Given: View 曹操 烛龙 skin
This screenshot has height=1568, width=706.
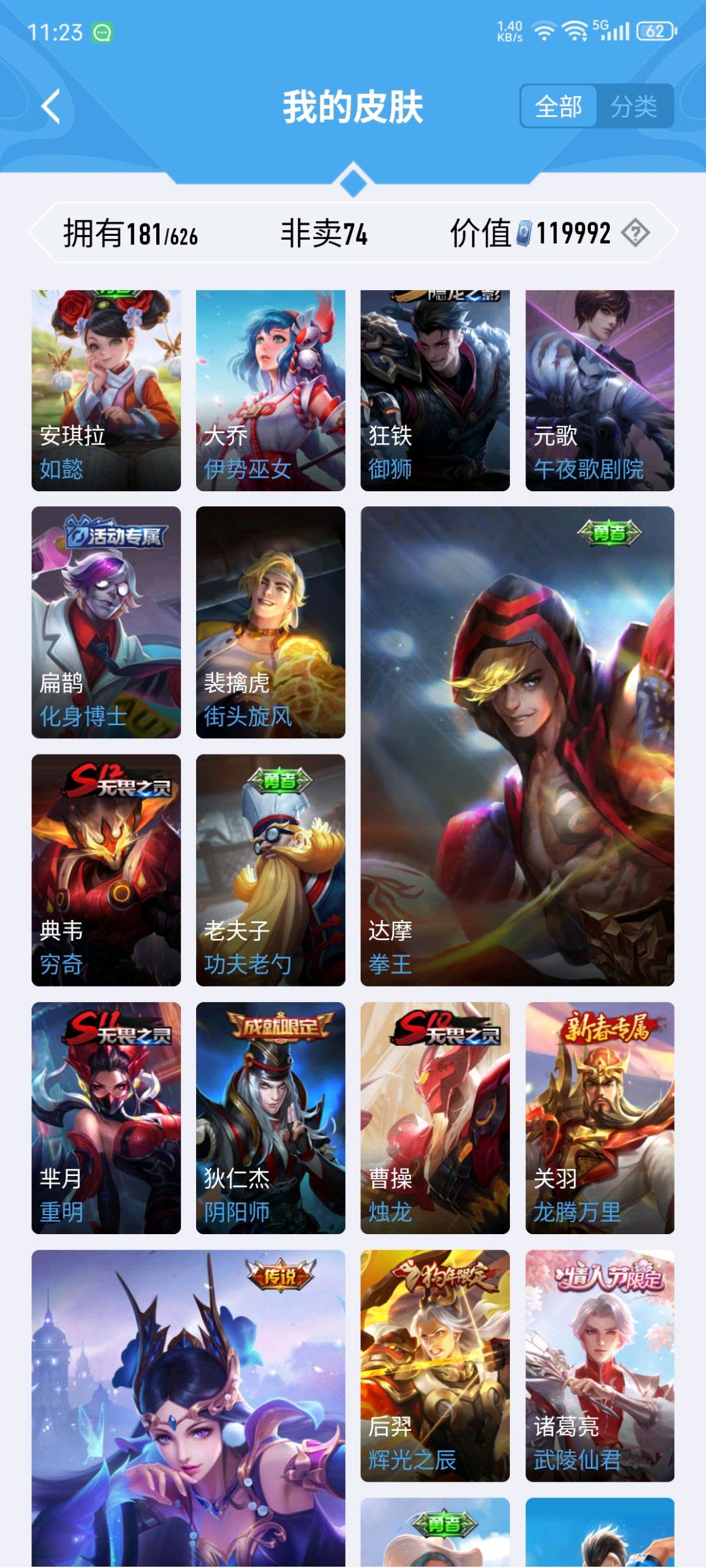Looking at the screenshot, I should pyautogui.click(x=435, y=1117).
